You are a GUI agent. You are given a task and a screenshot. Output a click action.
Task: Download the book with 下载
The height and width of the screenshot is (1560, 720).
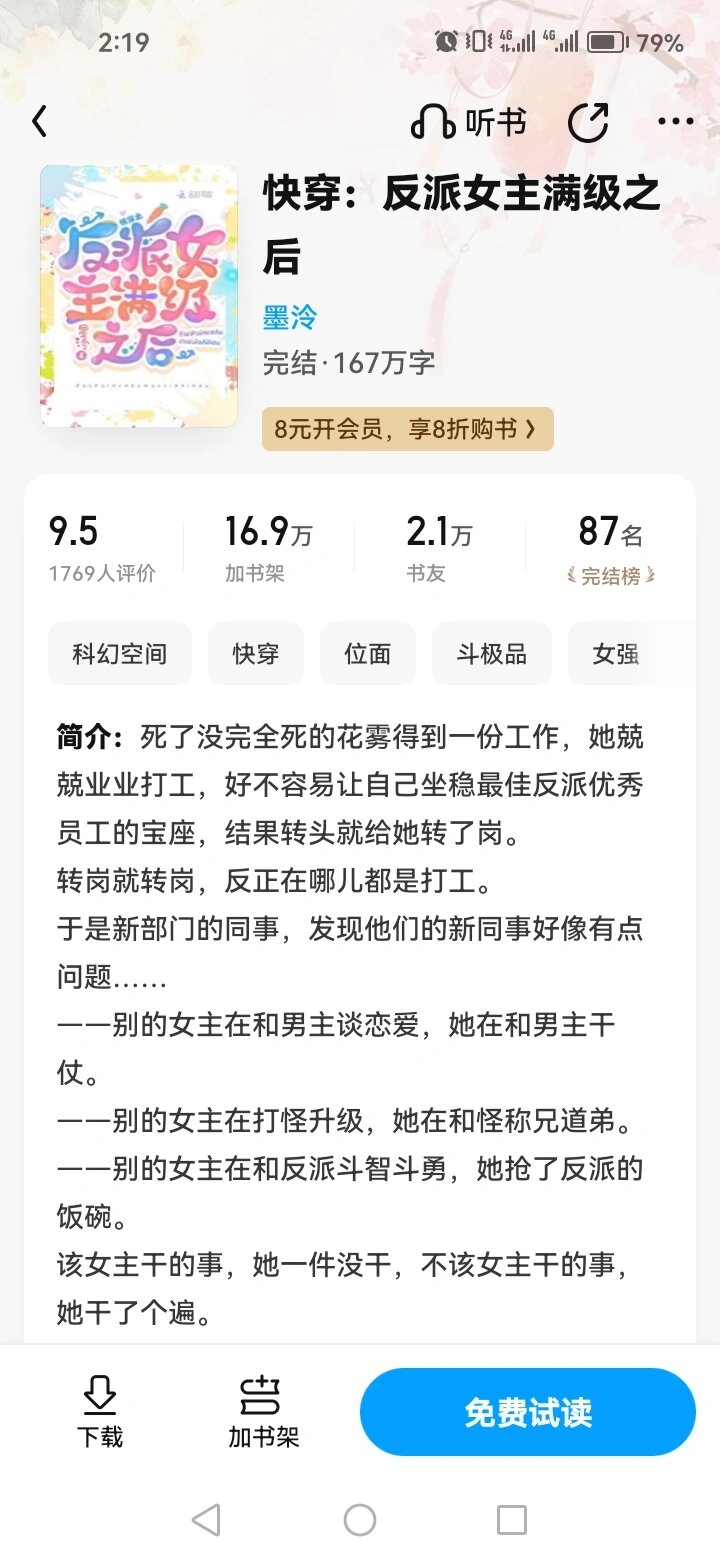(x=100, y=1411)
